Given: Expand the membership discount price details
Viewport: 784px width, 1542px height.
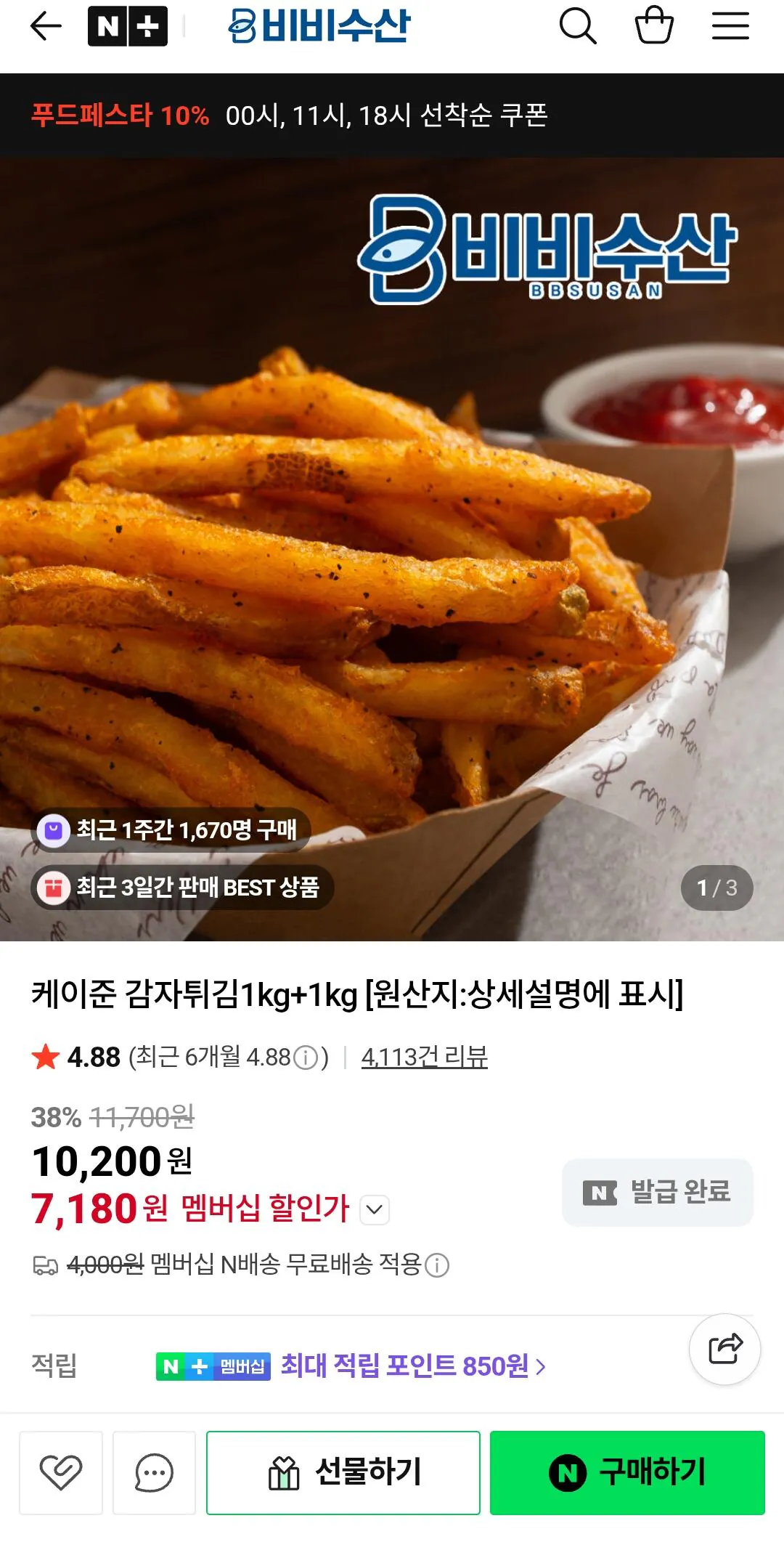Looking at the screenshot, I should [x=375, y=1210].
